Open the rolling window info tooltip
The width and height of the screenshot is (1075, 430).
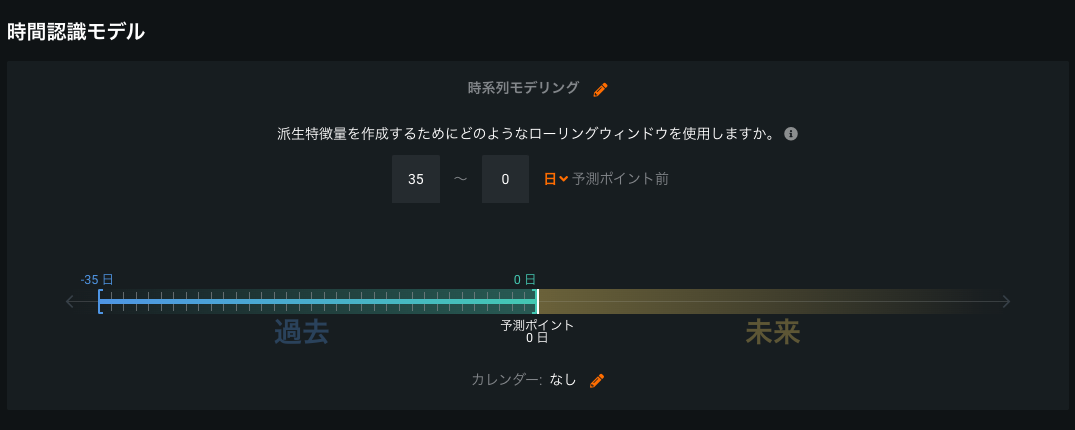(x=791, y=134)
